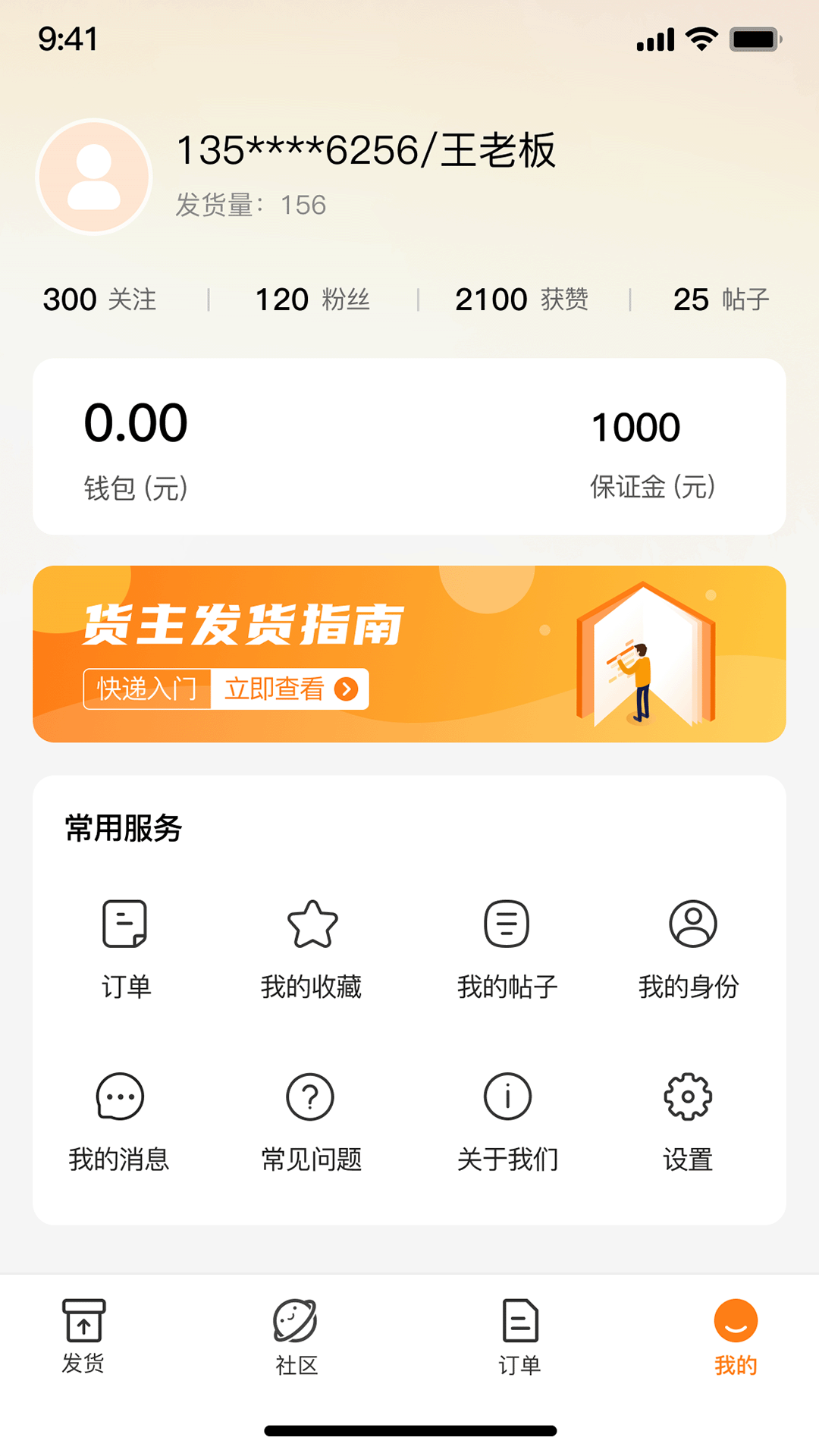Open 常见问题 FAQ
This screenshot has width=819, height=1456.
pos(311,1121)
